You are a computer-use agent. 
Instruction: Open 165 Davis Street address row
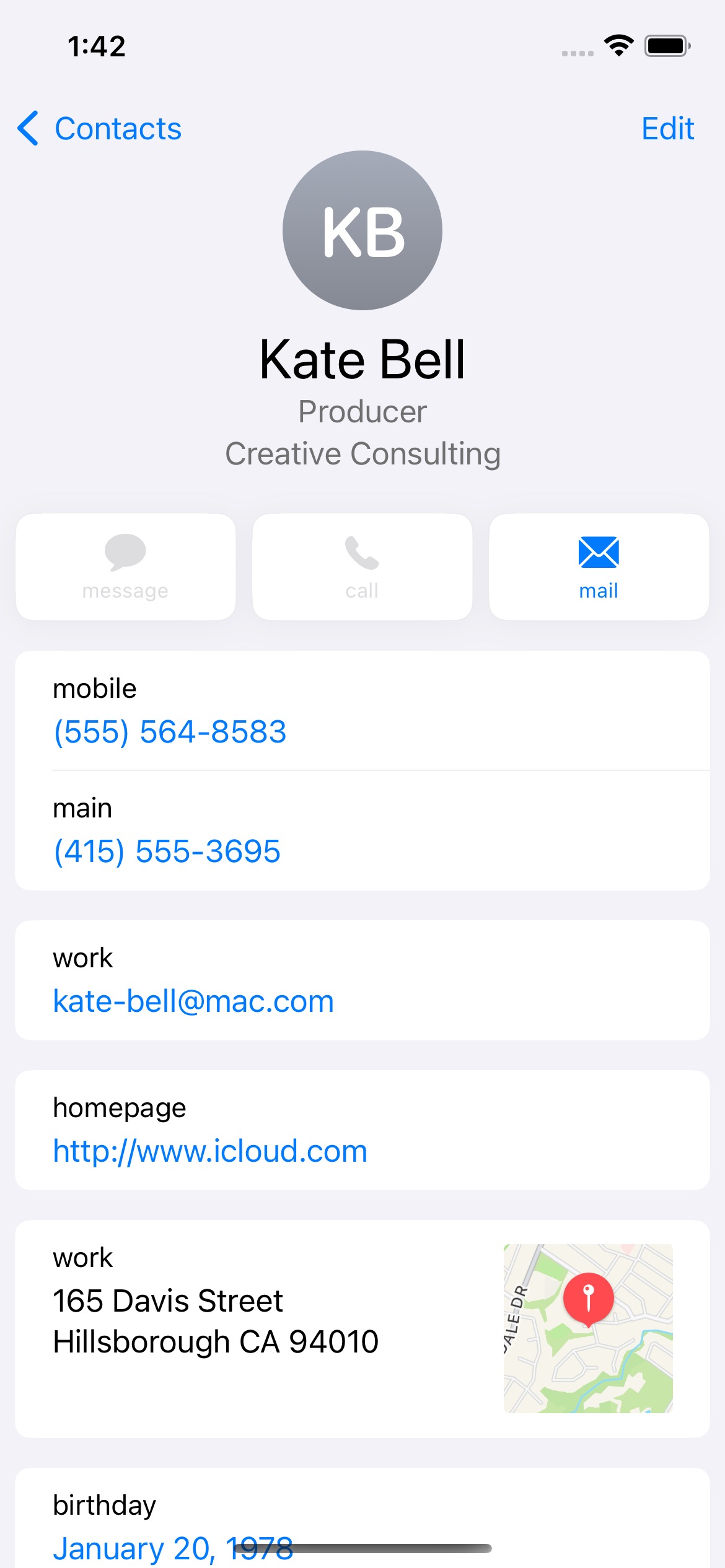(x=362, y=1328)
